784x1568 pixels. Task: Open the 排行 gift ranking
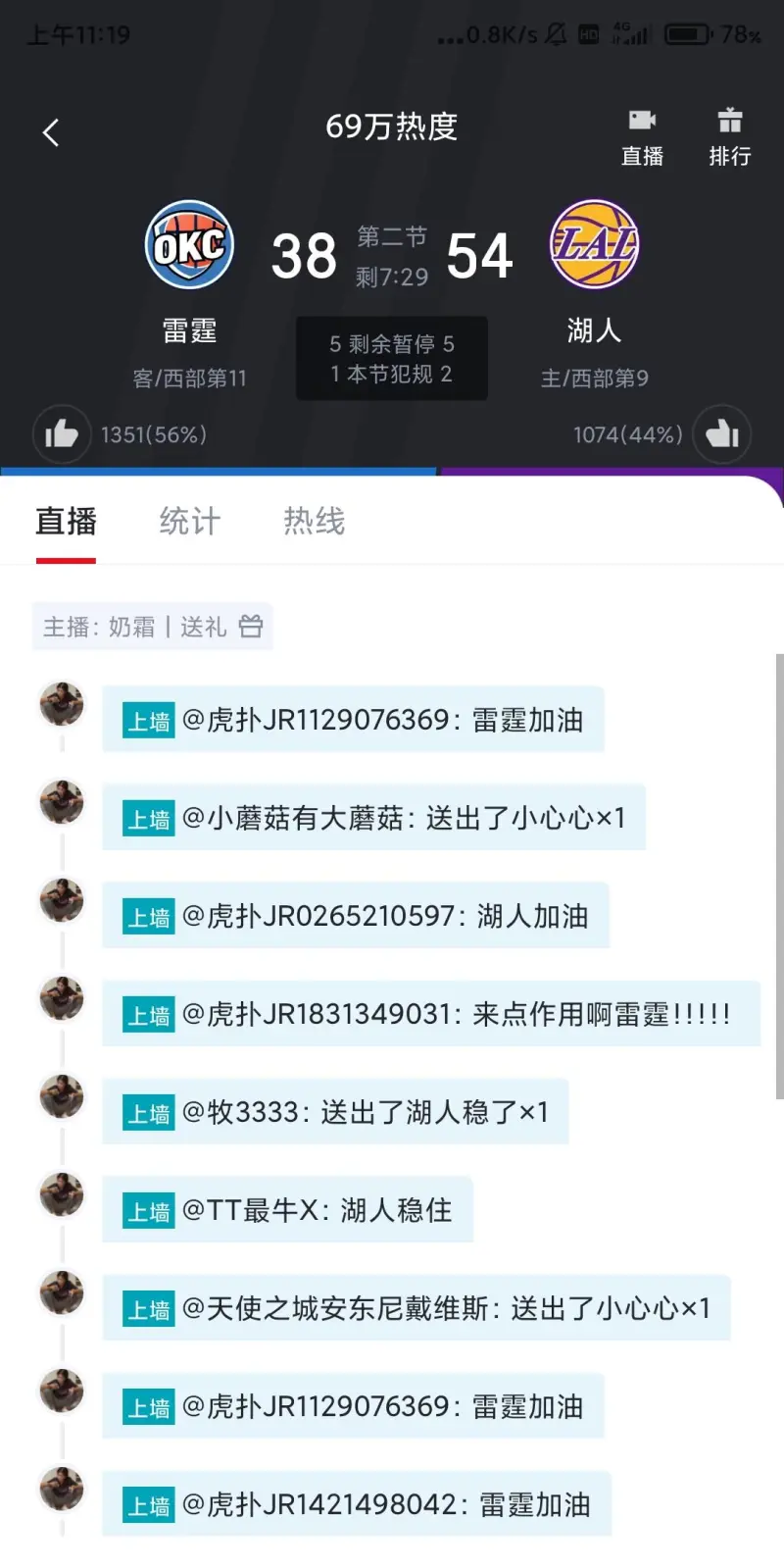pos(729,136)
